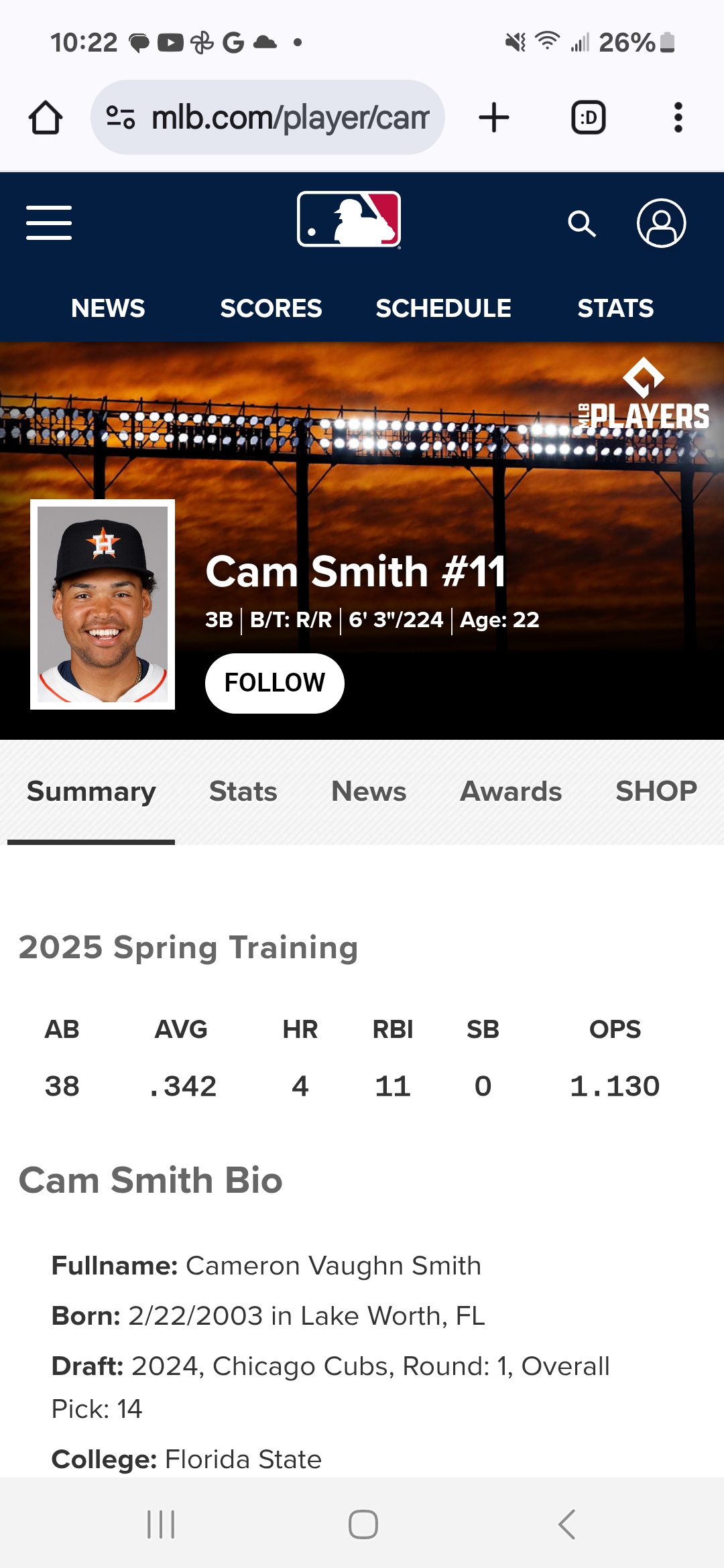Open the SCHEDULE section
The width and height of the screenshot is (724, 1568).
[443, 308]
